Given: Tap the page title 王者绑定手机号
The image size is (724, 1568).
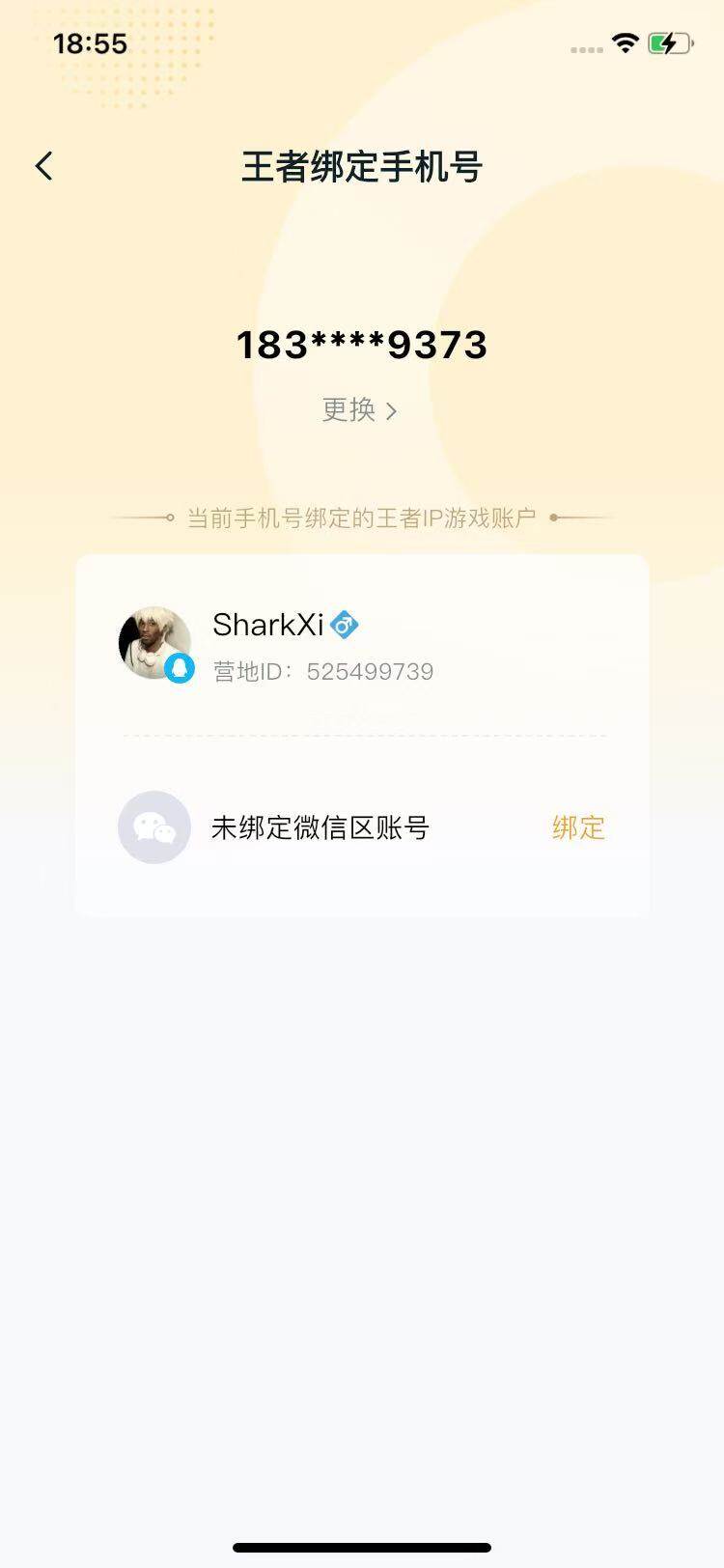Looking at the screenshot, I should pos(362,165).
